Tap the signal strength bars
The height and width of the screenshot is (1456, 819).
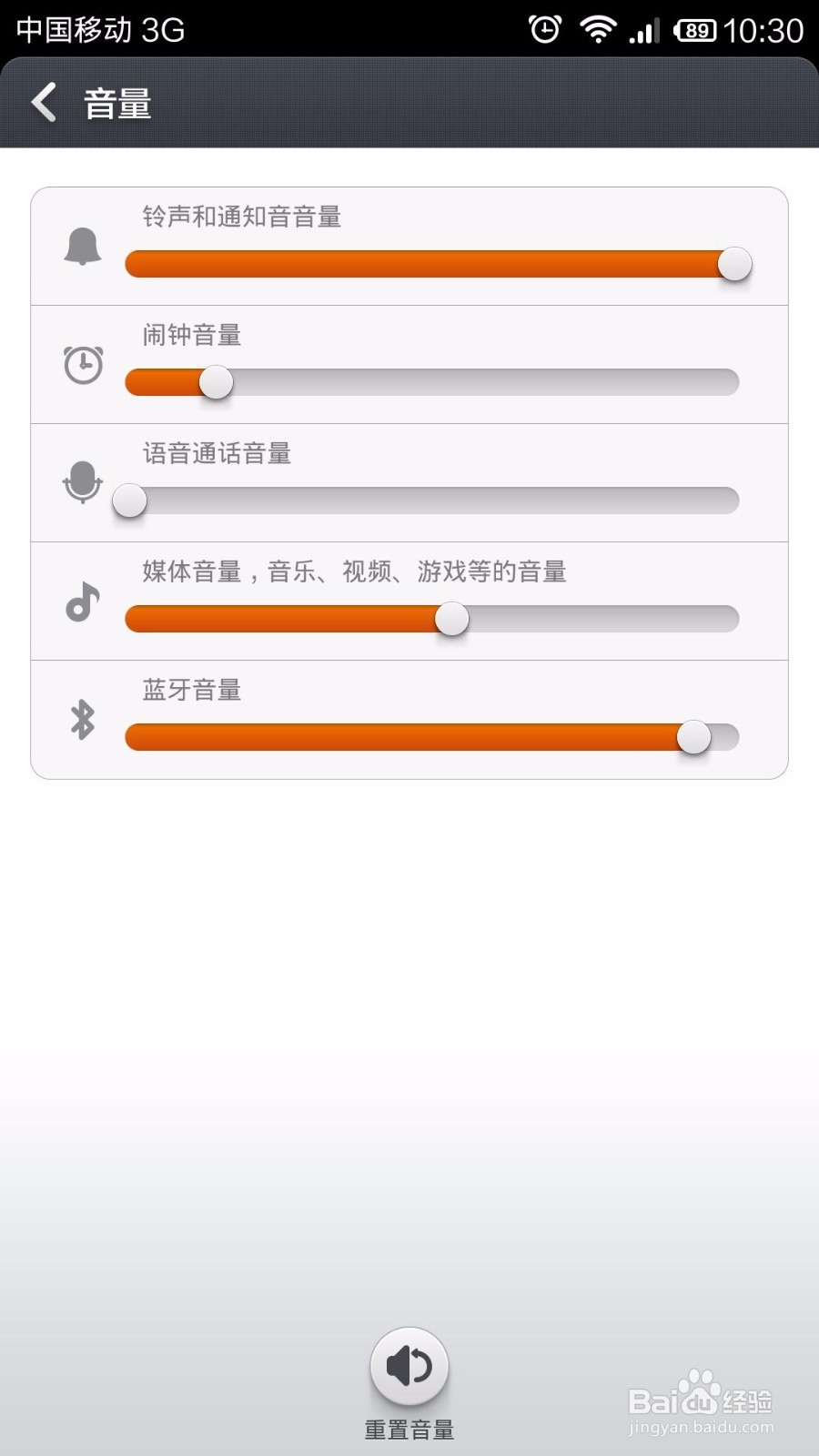tap(643, 29)
